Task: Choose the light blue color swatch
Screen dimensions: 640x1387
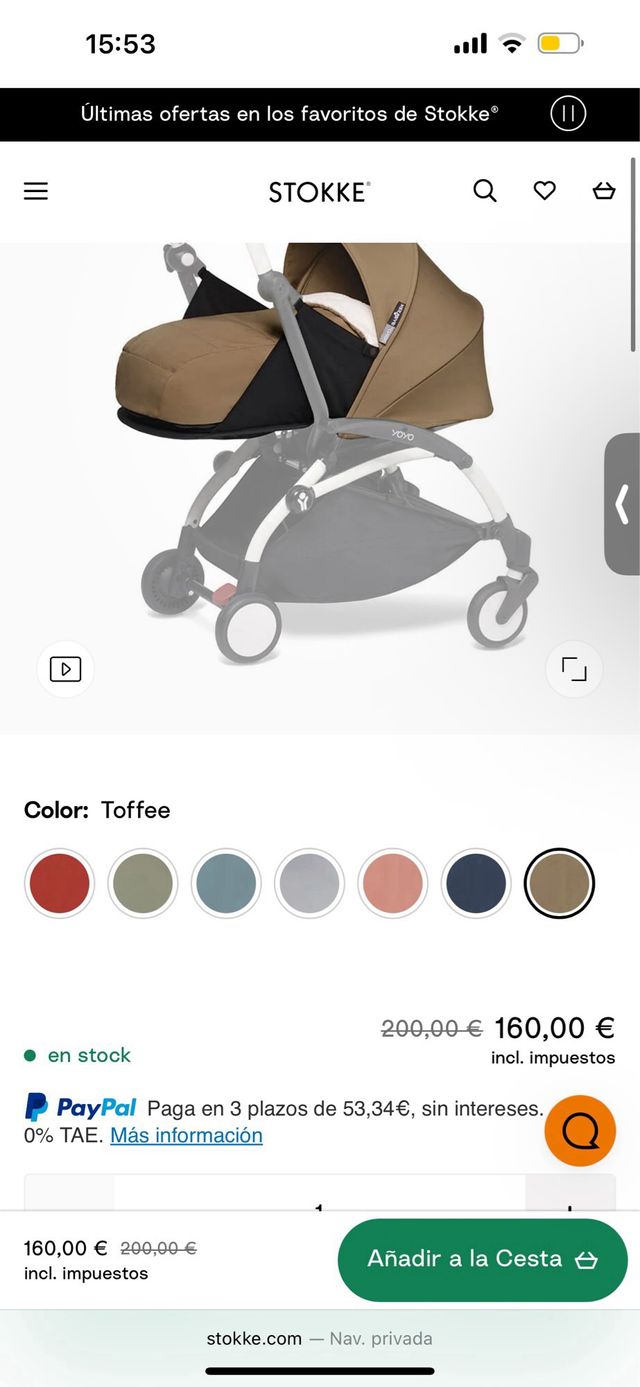Action: [x=226, y=884]
